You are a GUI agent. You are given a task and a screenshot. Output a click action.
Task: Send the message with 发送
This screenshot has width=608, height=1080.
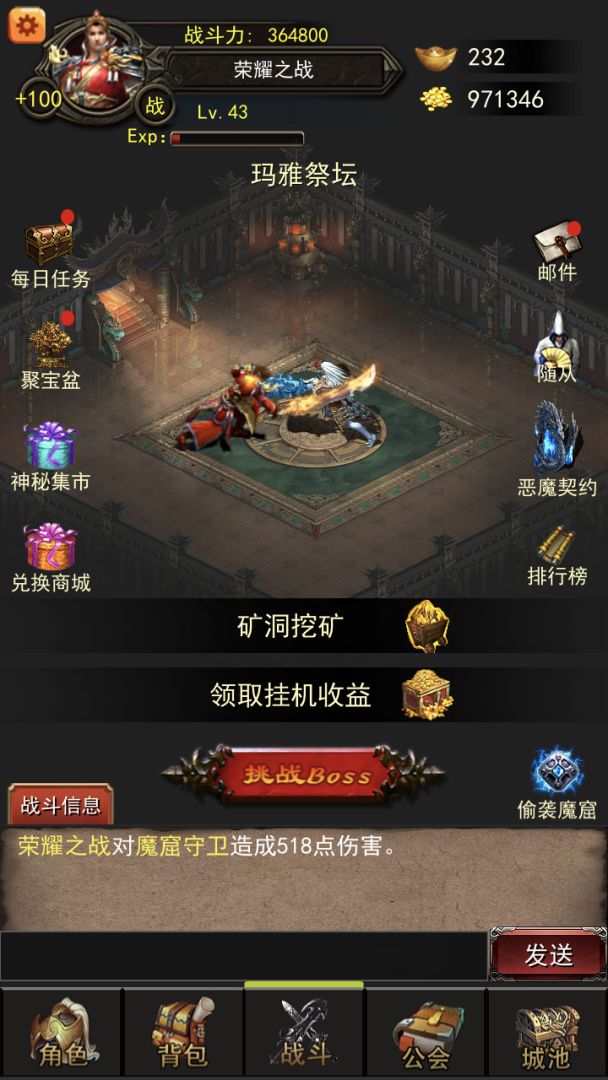(x=548, y=955)
